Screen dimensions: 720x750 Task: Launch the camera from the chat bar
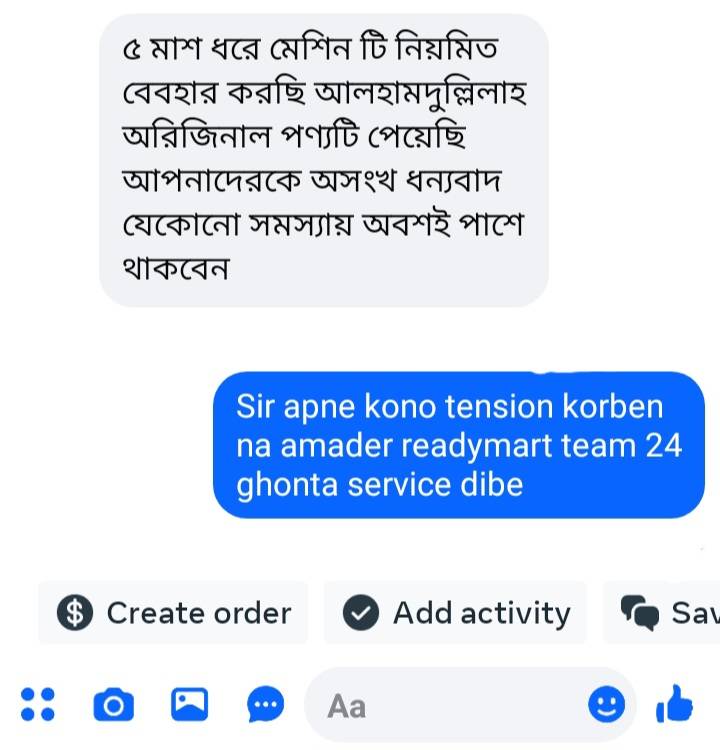(113, 705)
